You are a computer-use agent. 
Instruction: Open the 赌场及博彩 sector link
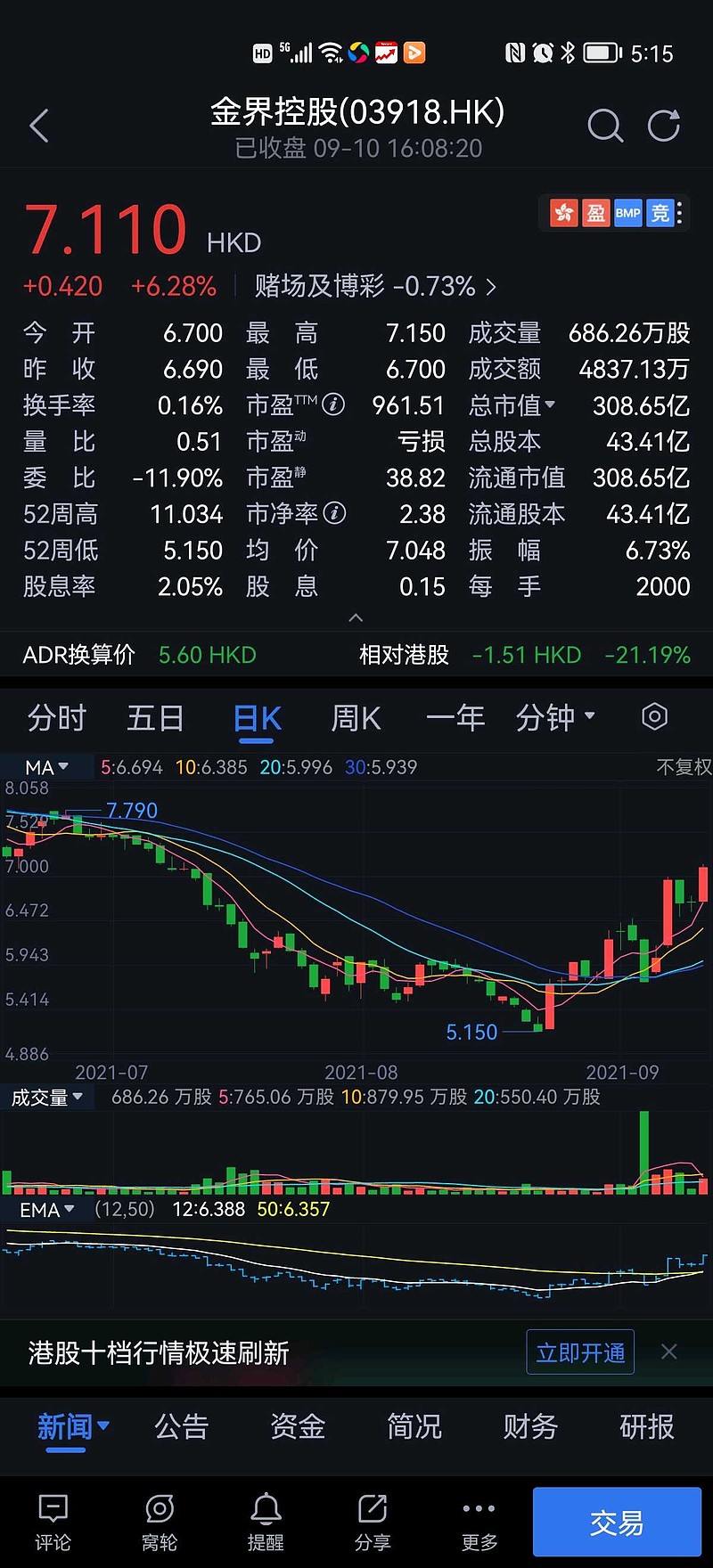coord(375,286)
